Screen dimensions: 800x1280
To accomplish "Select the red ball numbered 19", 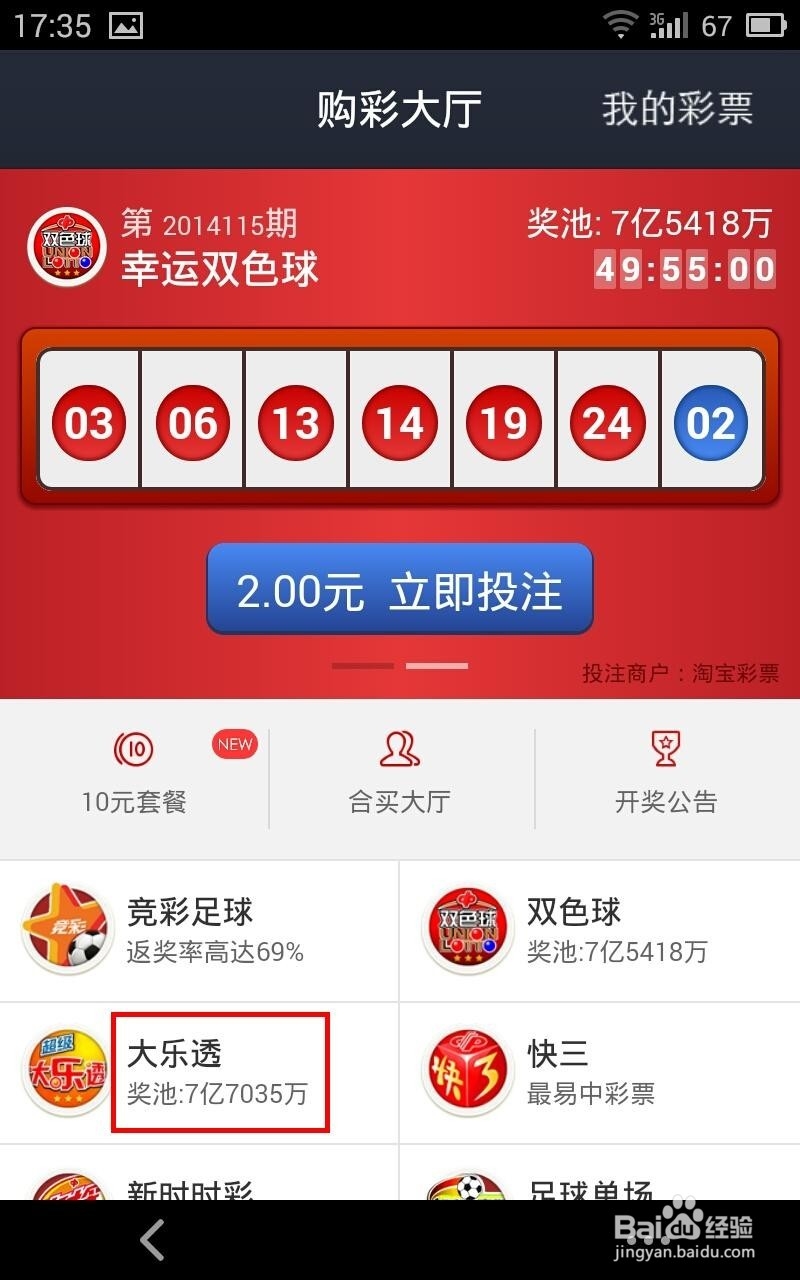I will (503, 424).
